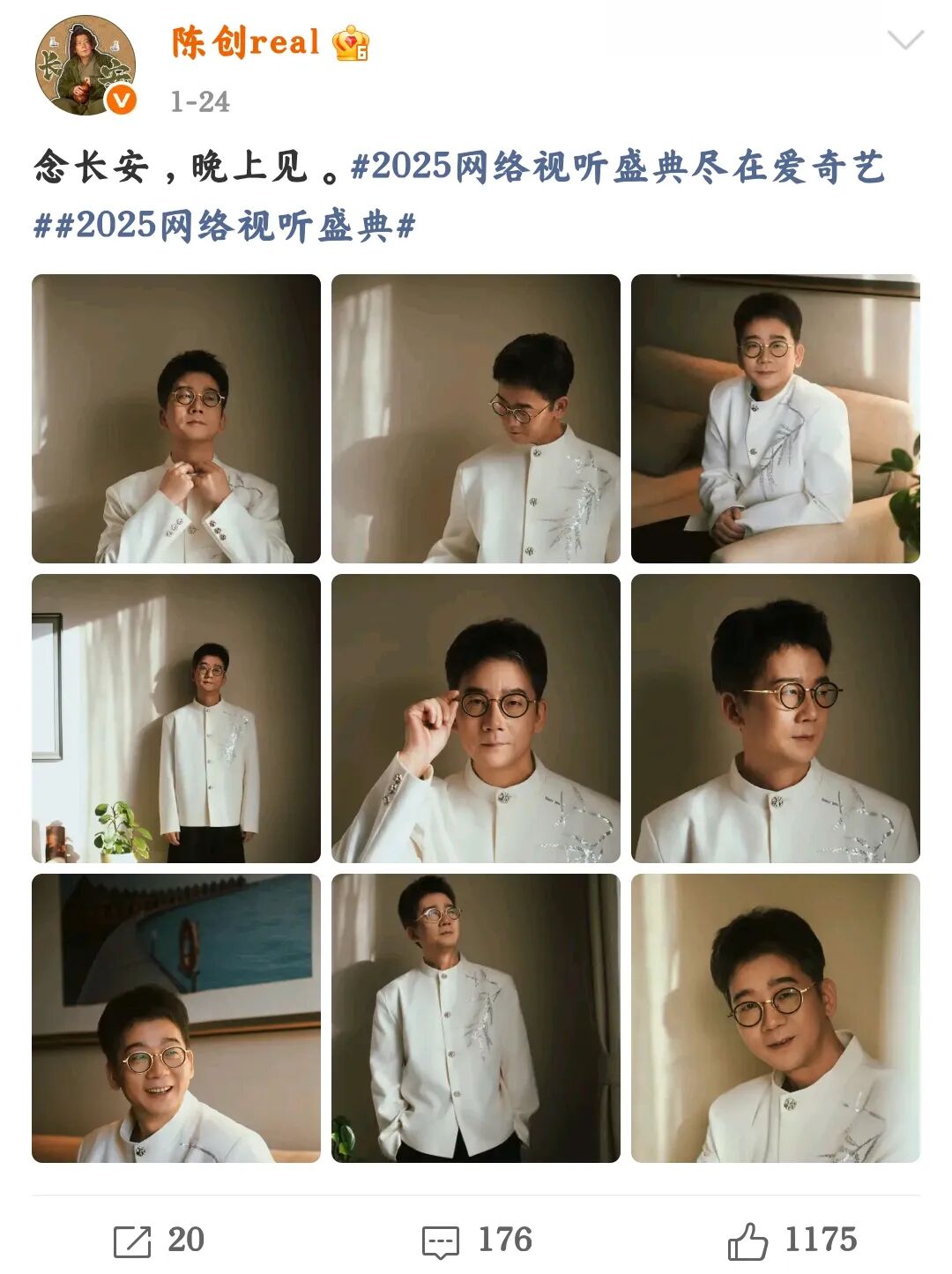952x1274 pixels.
Task: Open the full-body standing photo by window
Action: click(x=176, y=719)
